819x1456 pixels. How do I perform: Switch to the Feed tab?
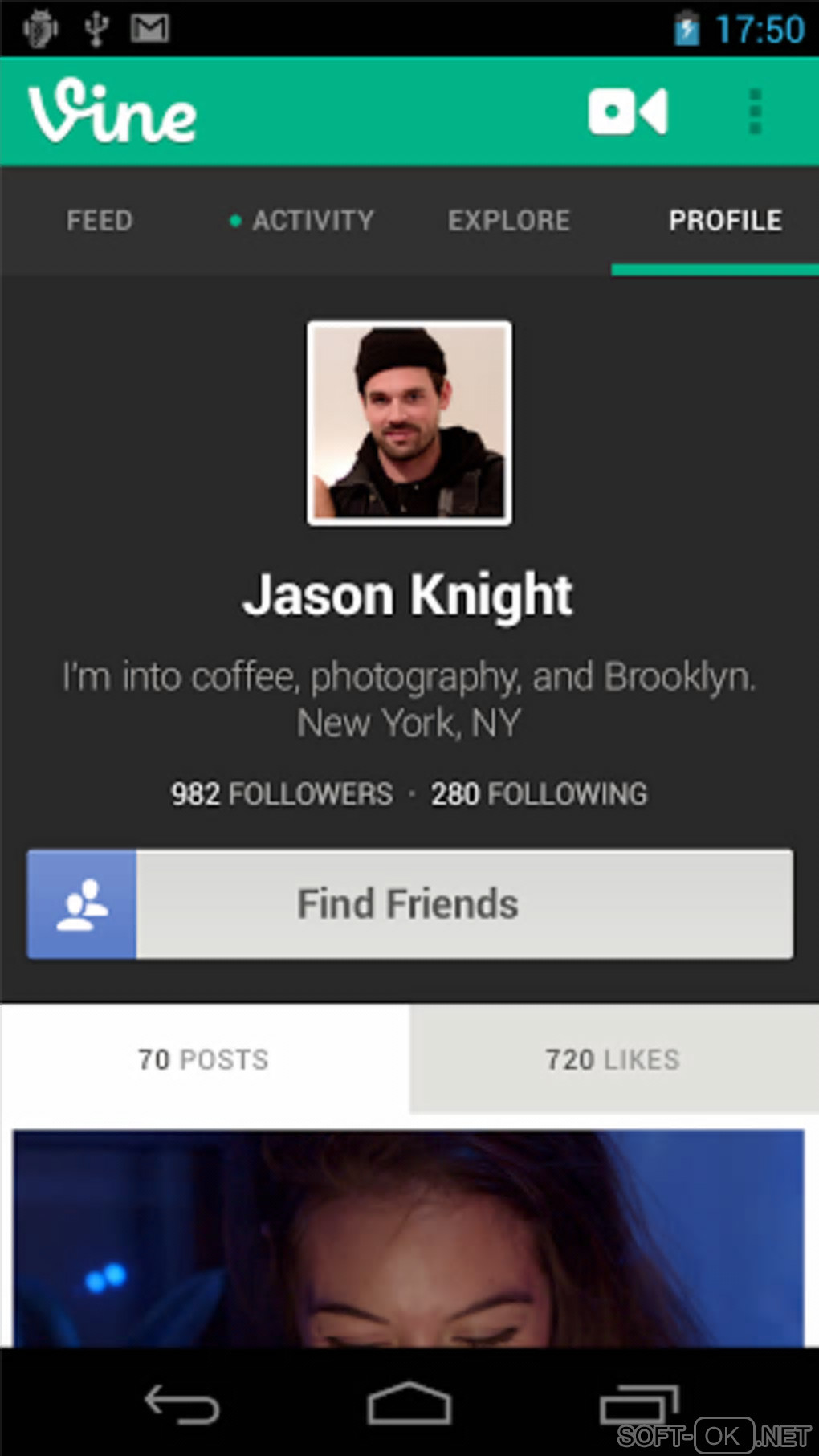point(100,221)
